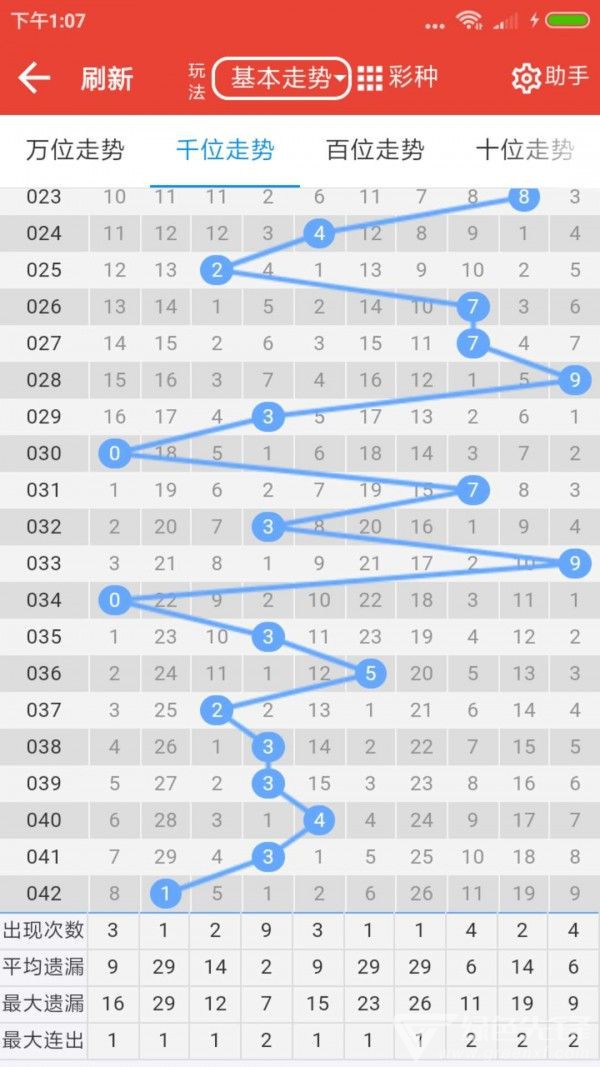Switch to the 百位走势 tab

click(375, 151)
